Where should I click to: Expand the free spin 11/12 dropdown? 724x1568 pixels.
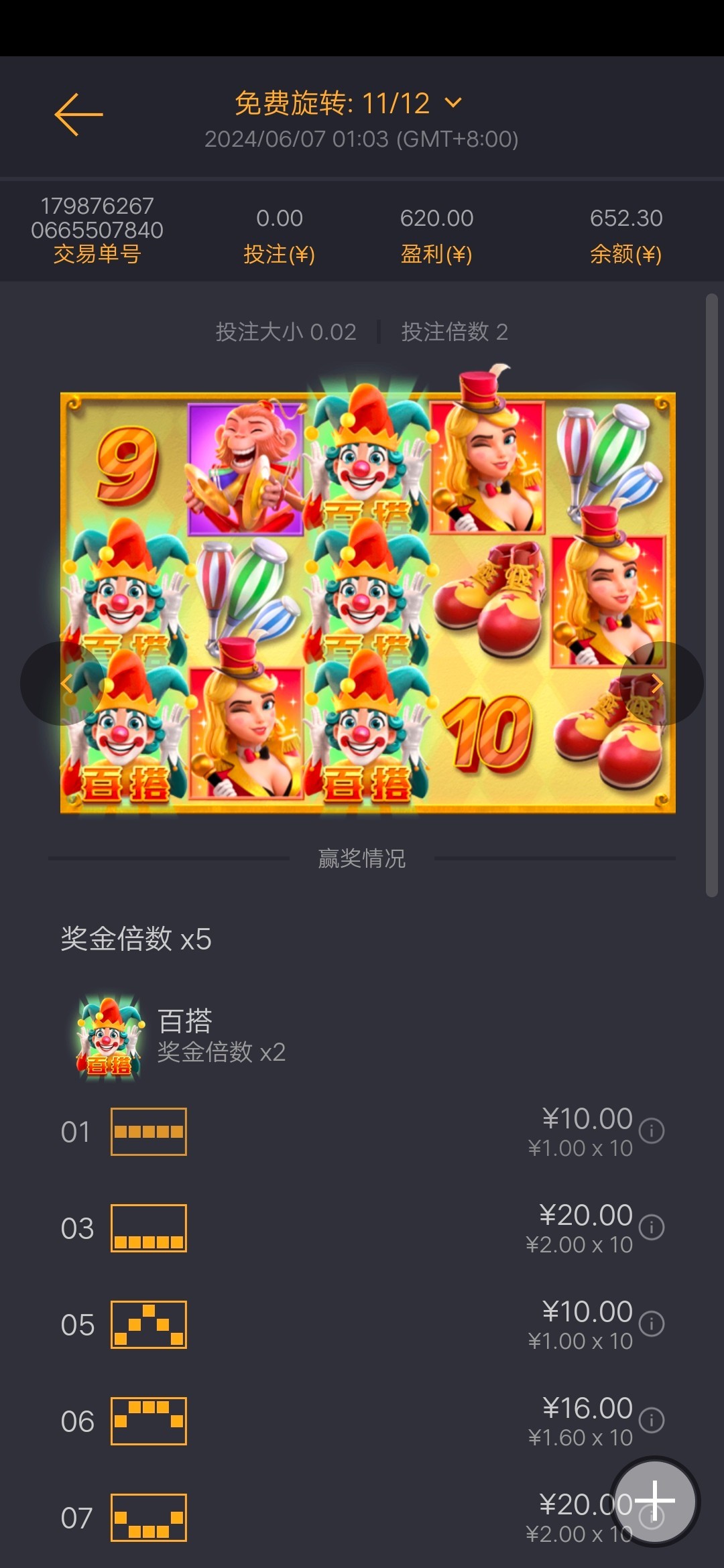click(453, 103)
